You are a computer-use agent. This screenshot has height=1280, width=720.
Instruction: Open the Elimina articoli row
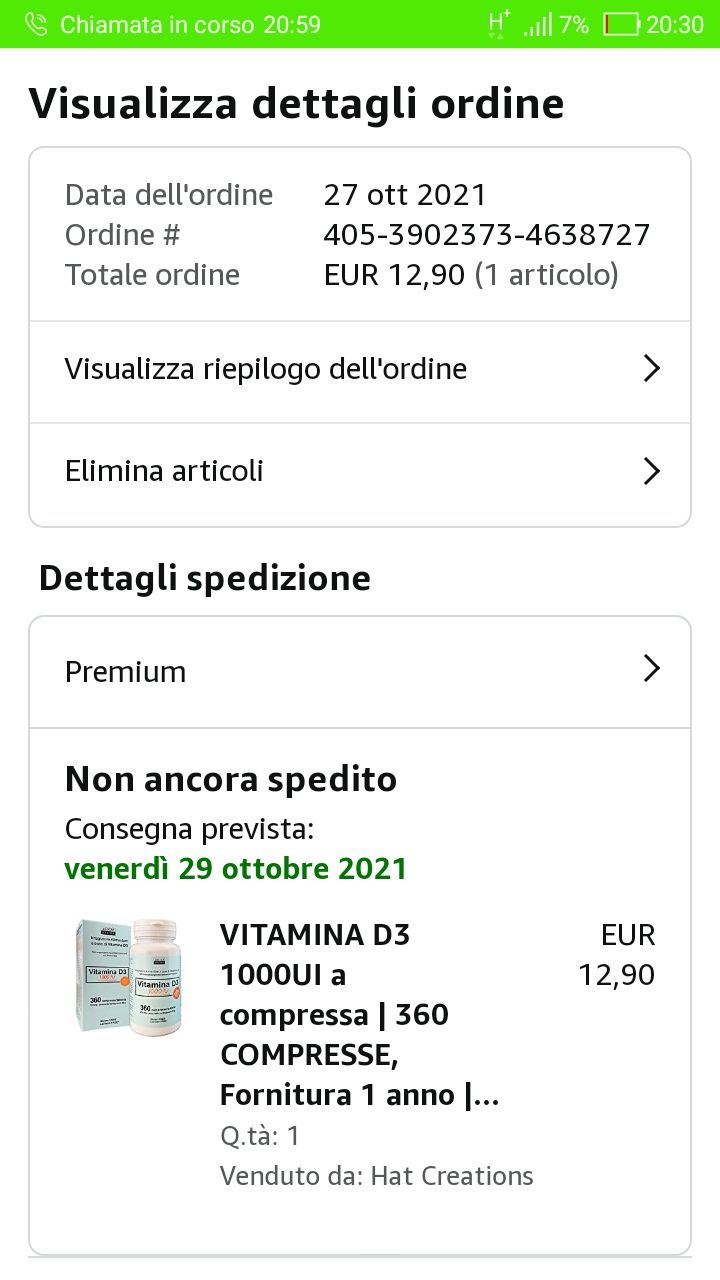[360, 471]
